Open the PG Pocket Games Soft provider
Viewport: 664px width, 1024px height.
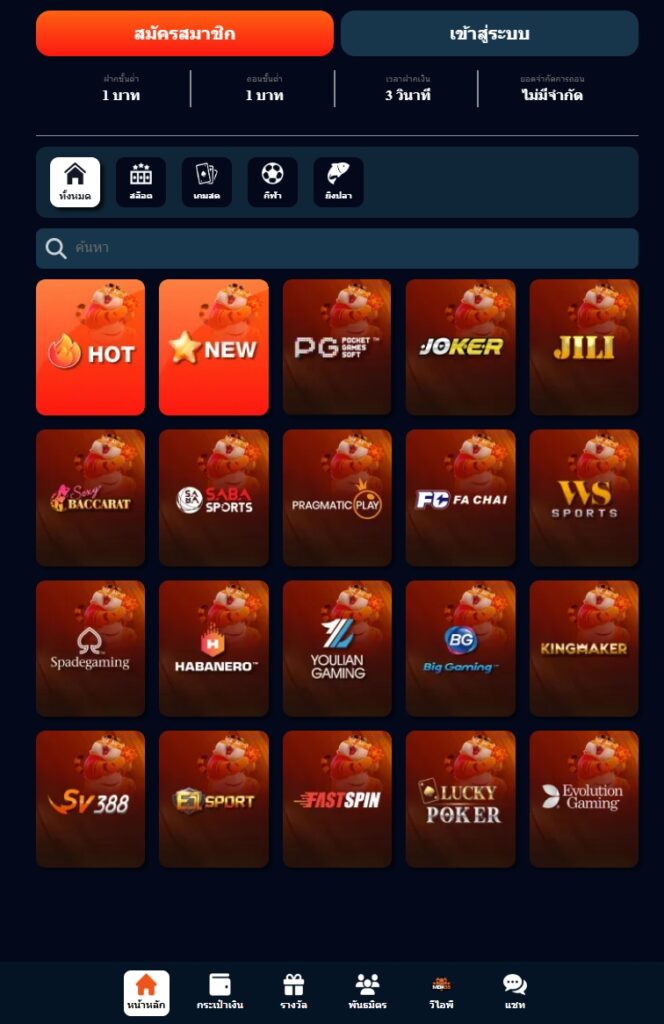tap(337, 347)
